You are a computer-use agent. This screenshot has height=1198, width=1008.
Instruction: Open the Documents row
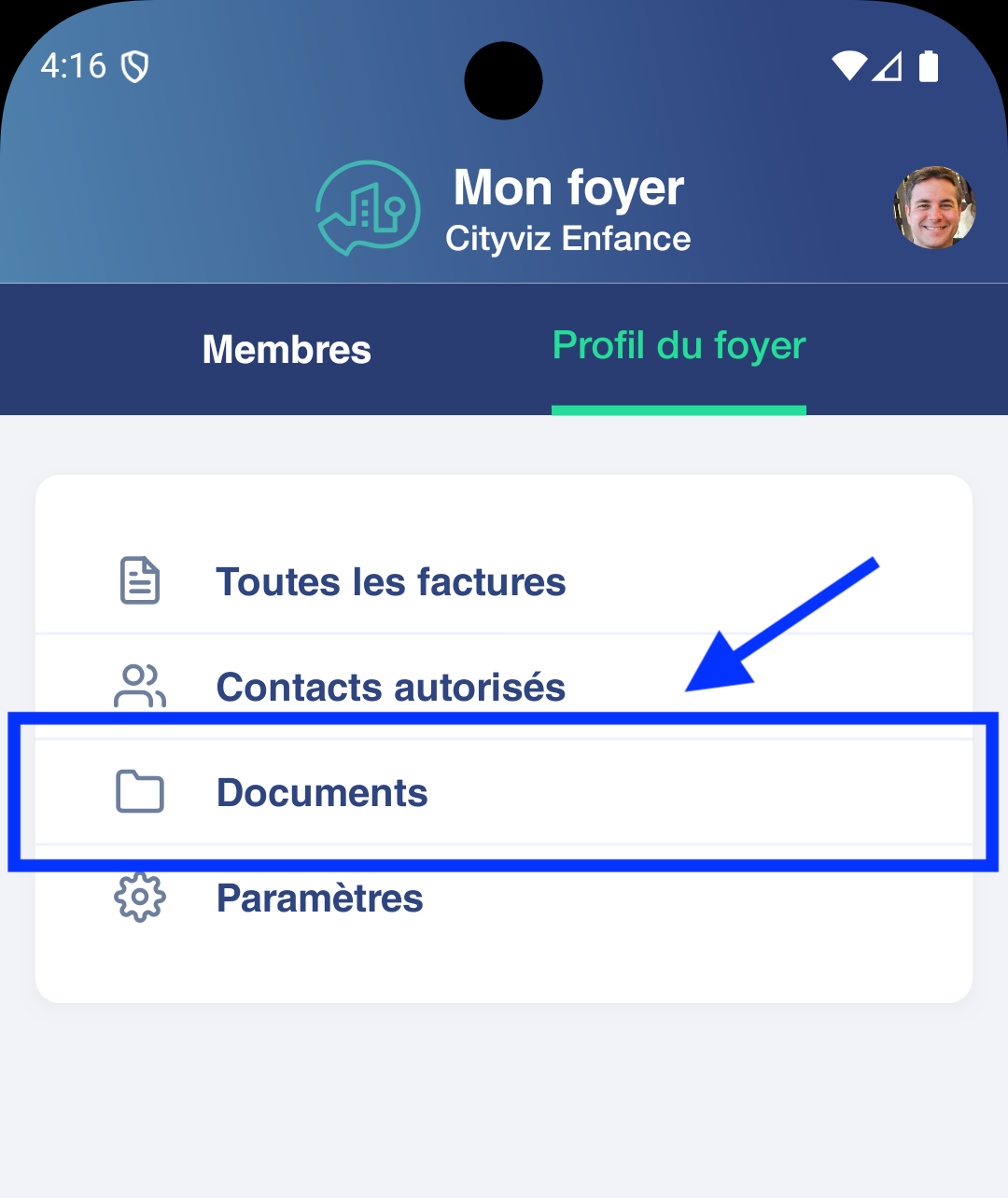pos(322,793)
